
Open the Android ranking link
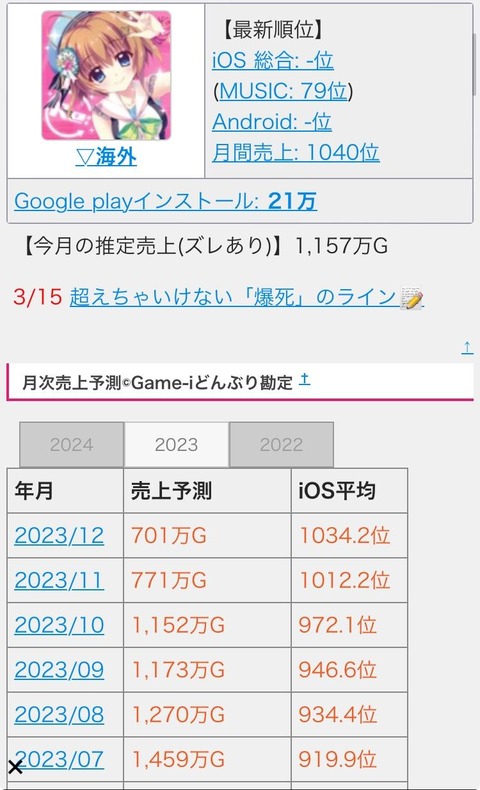coord(271,122)
